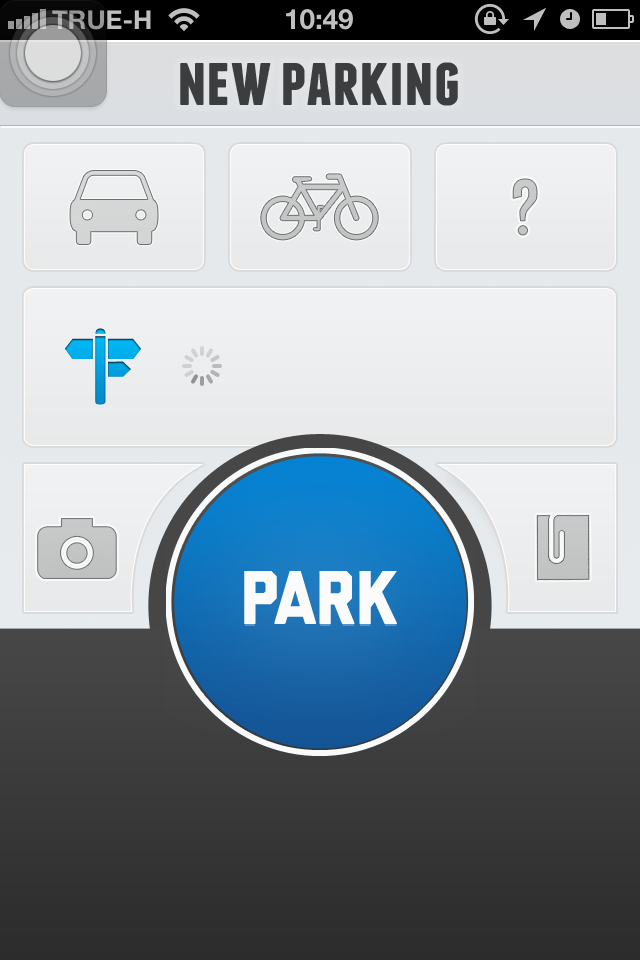Attach a note with the paperclip
The width and height of the screenshot is (640, 960).
point(562,547)
